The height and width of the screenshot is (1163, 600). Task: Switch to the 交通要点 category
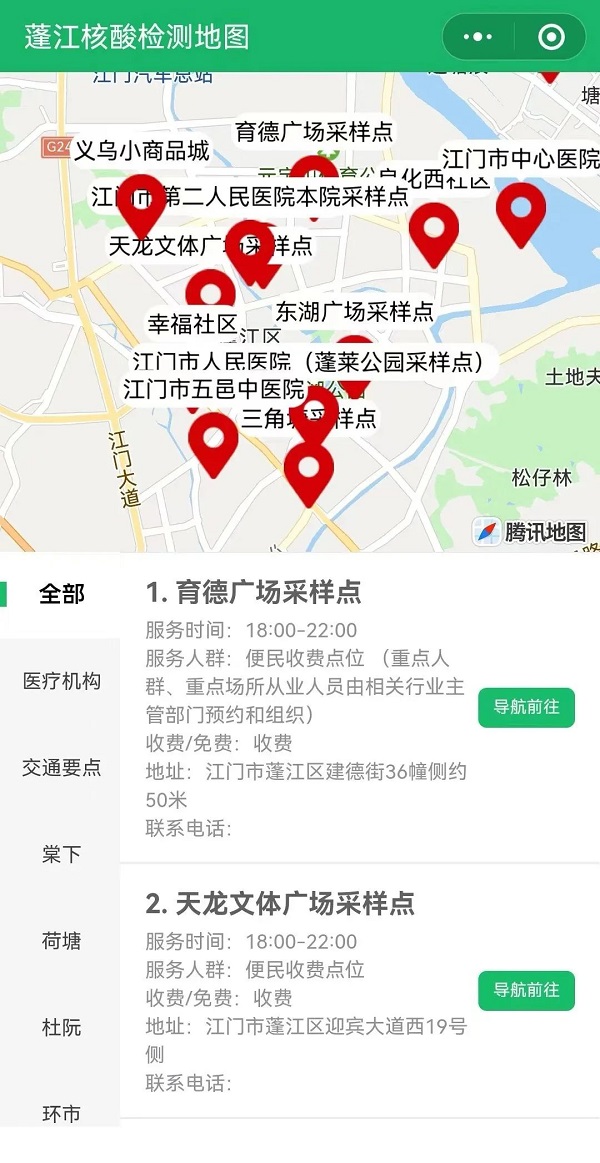click(x=61, y=768)
